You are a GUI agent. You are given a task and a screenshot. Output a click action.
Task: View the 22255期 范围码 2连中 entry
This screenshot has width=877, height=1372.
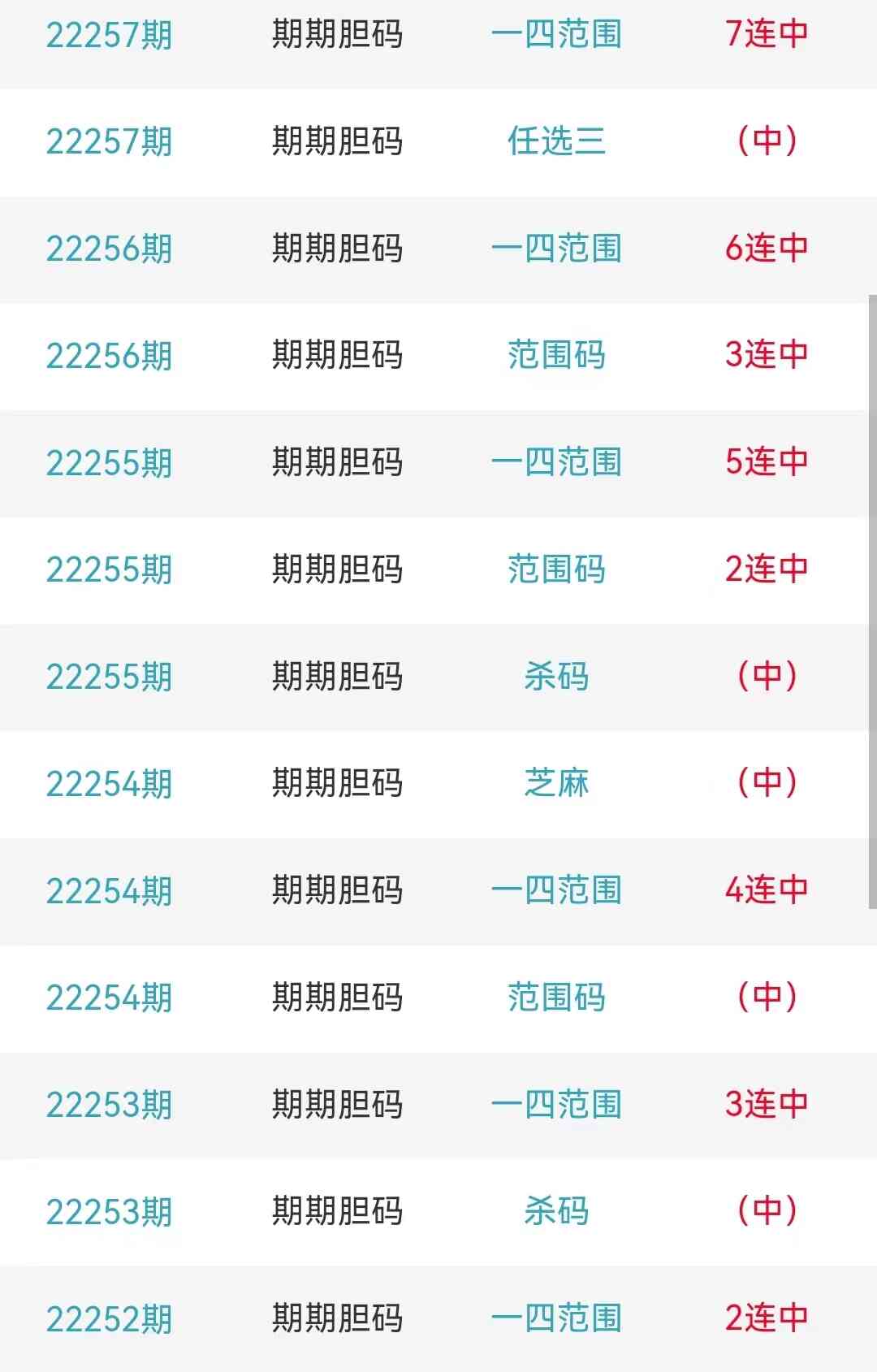pyautogui.click(x=438, y=569)
